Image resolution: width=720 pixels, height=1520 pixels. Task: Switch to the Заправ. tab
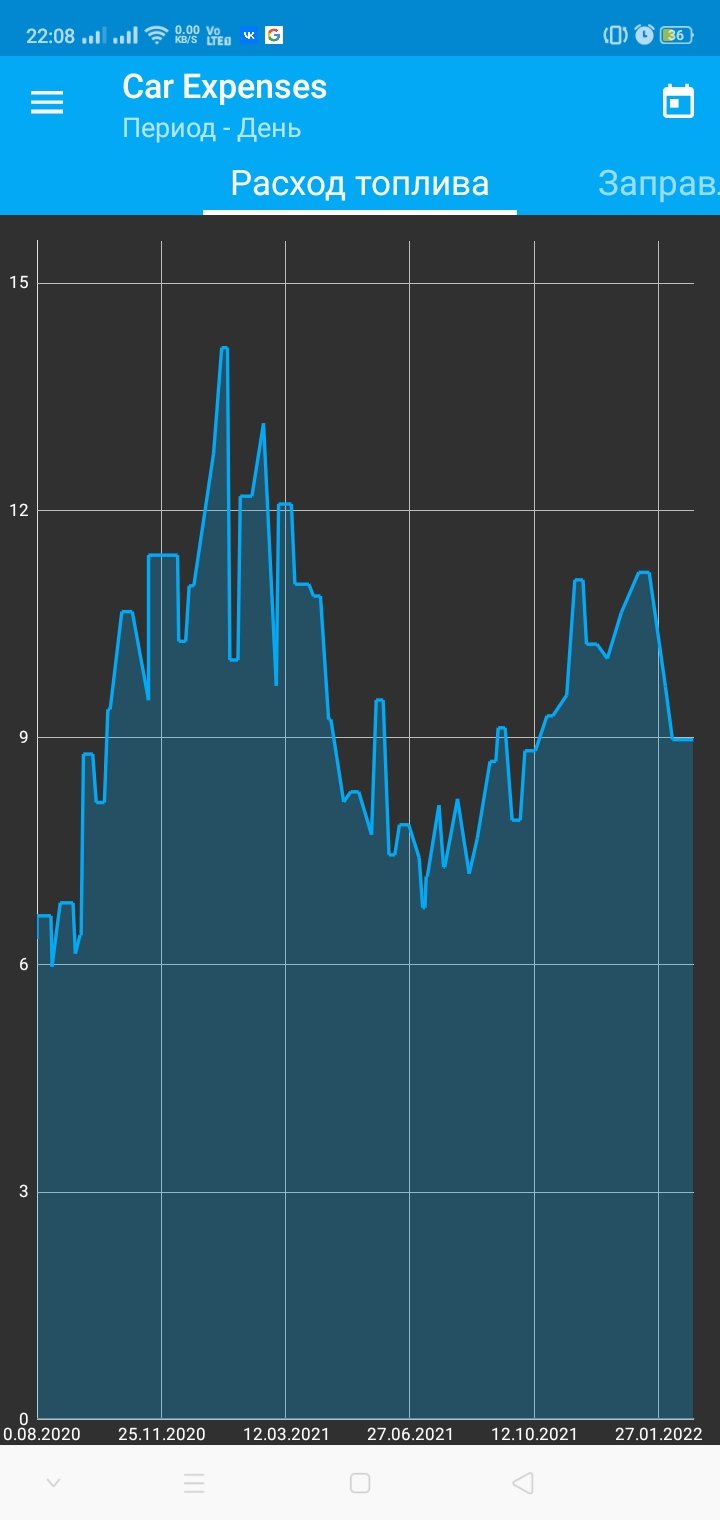pyautogui.click(x=658, y=184)
